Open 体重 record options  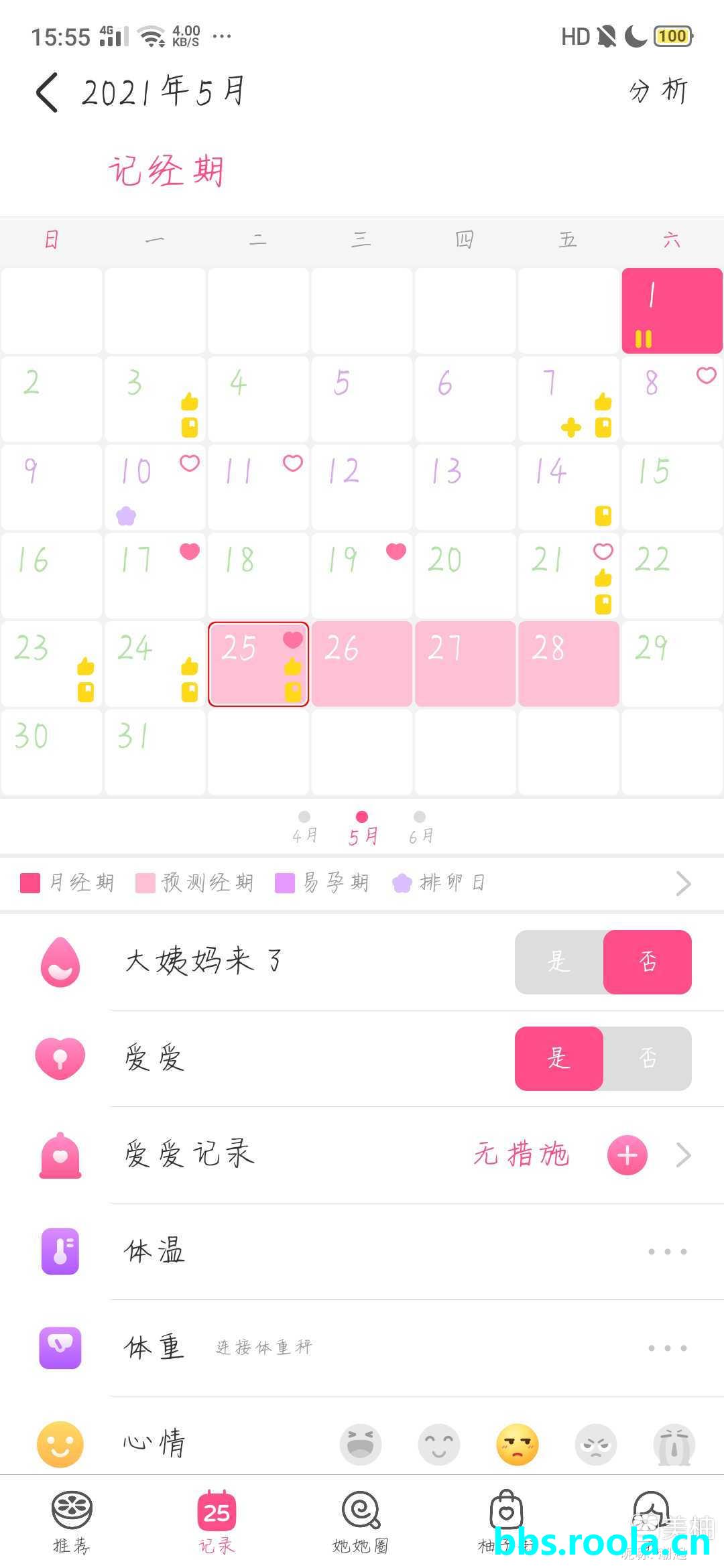(667, 1348)
